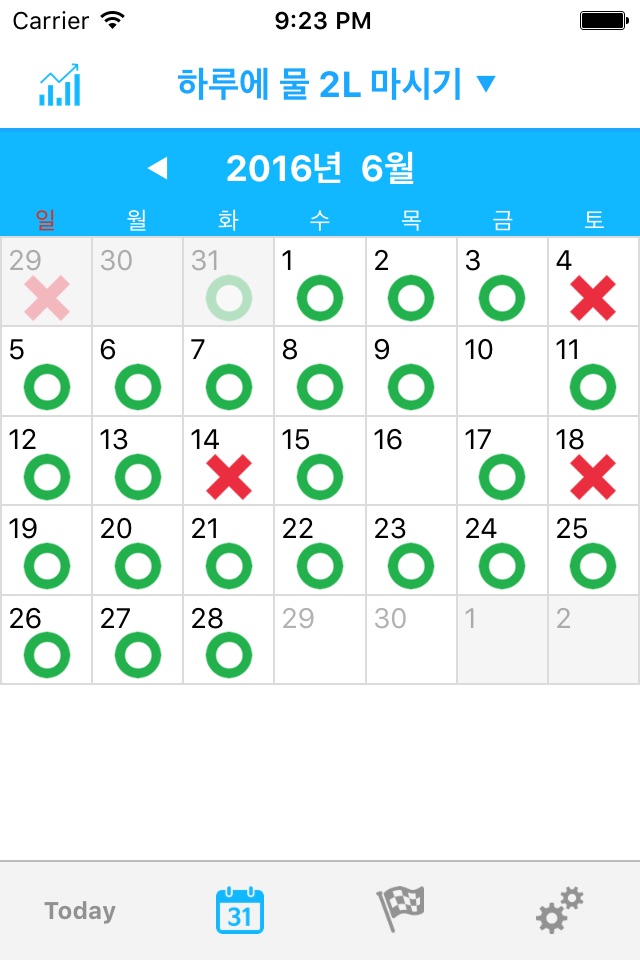This screenshot has height=960, width=640.
Task: Go to the previous month
Action: click(x=157, y=169)
